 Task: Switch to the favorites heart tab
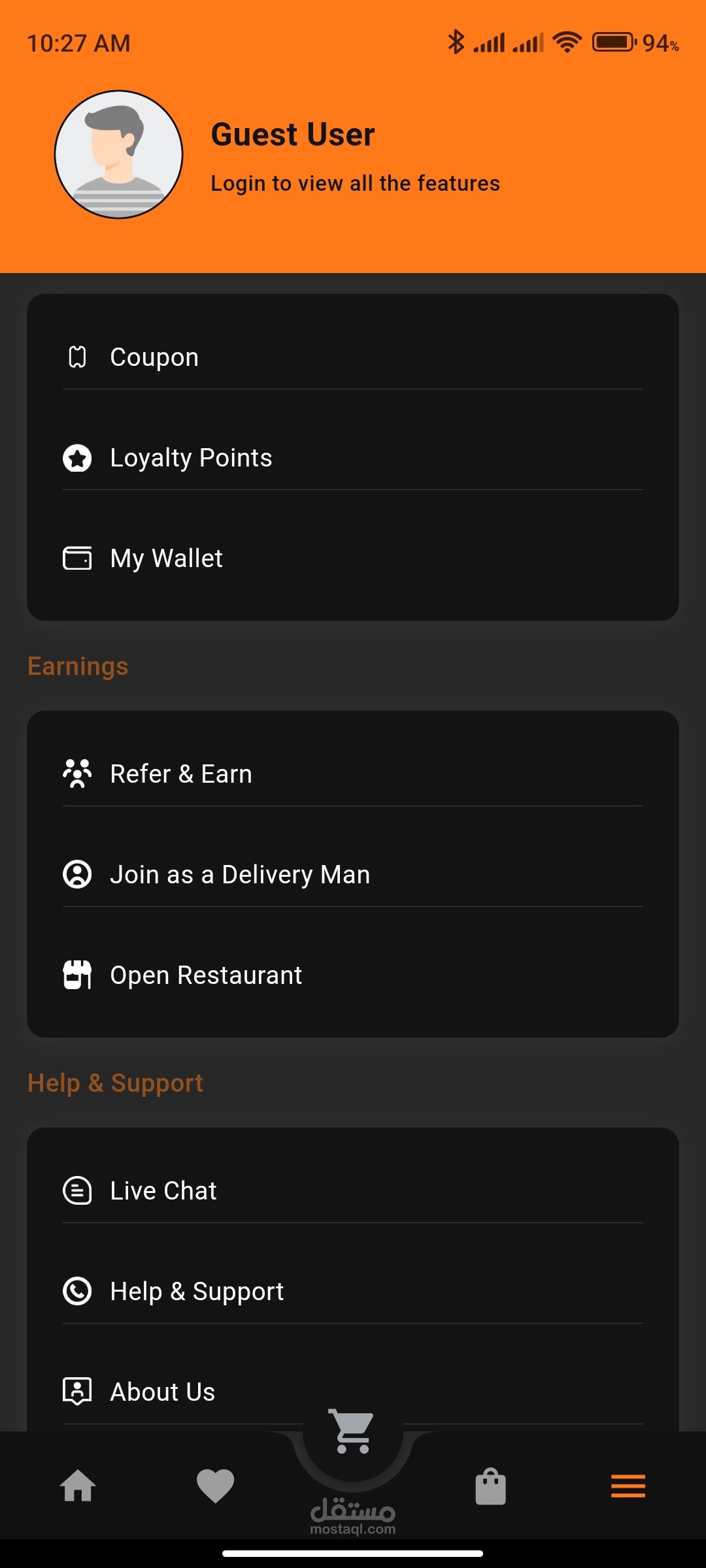coord(215,1486)
